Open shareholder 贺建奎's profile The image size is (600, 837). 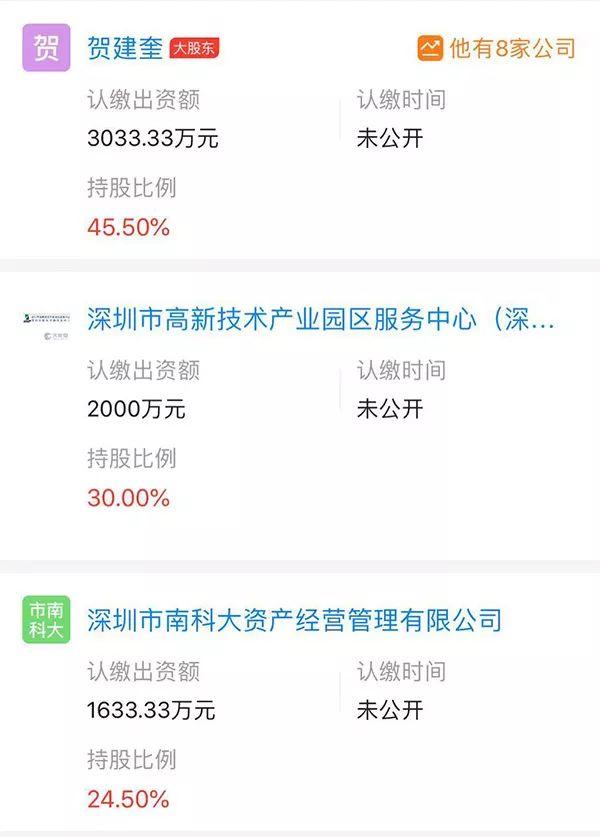pos(125,48)
